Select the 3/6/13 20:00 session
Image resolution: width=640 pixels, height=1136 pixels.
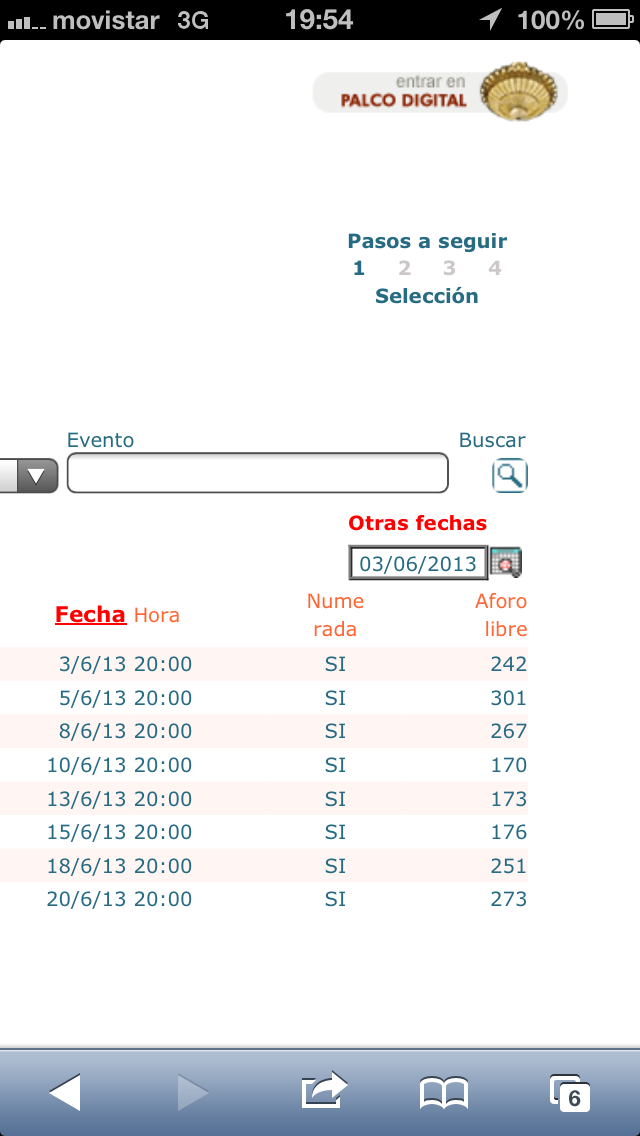point(125,664)
